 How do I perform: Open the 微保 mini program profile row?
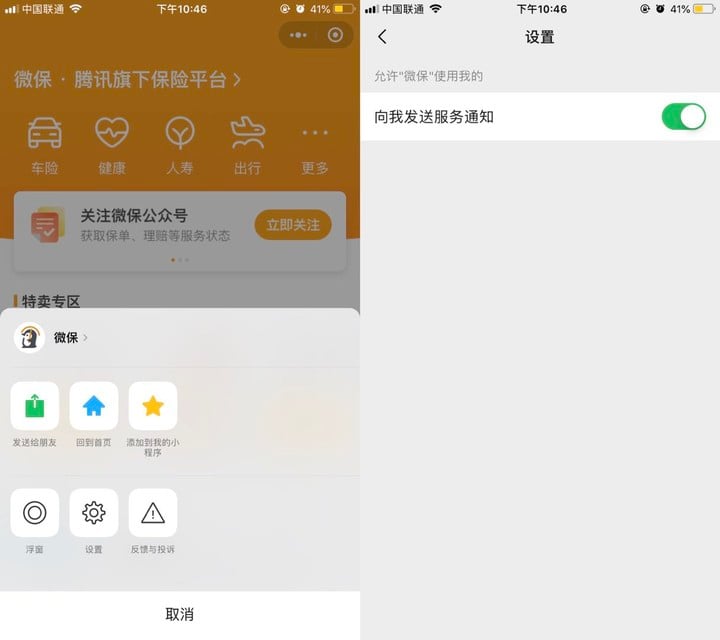click(60, 338)
